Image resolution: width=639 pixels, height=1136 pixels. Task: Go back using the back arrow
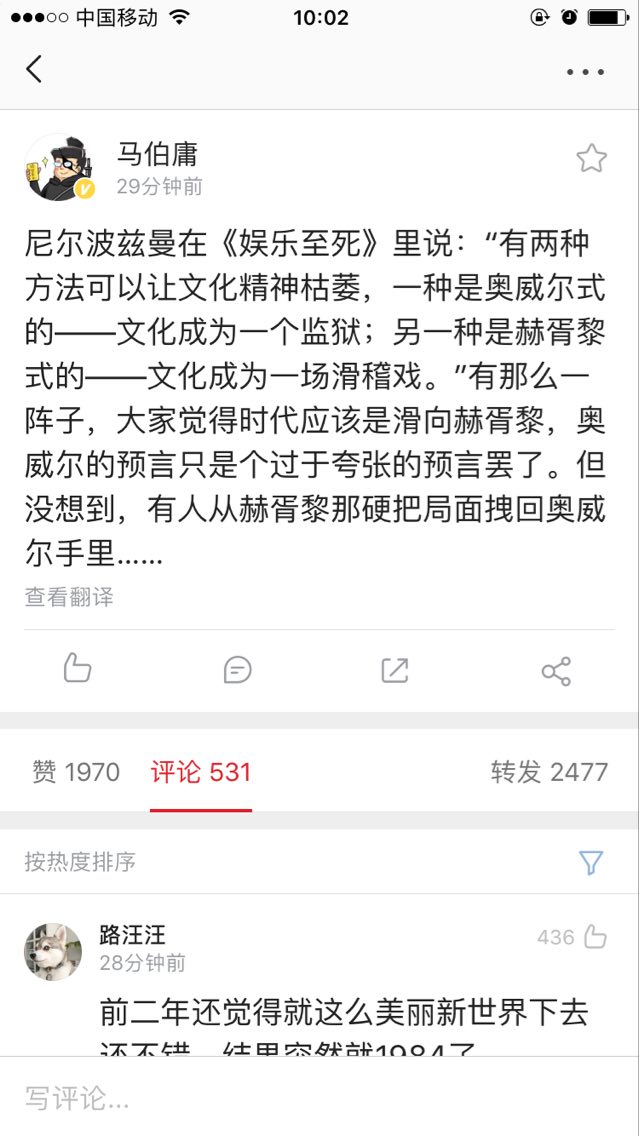coord(35,69)
